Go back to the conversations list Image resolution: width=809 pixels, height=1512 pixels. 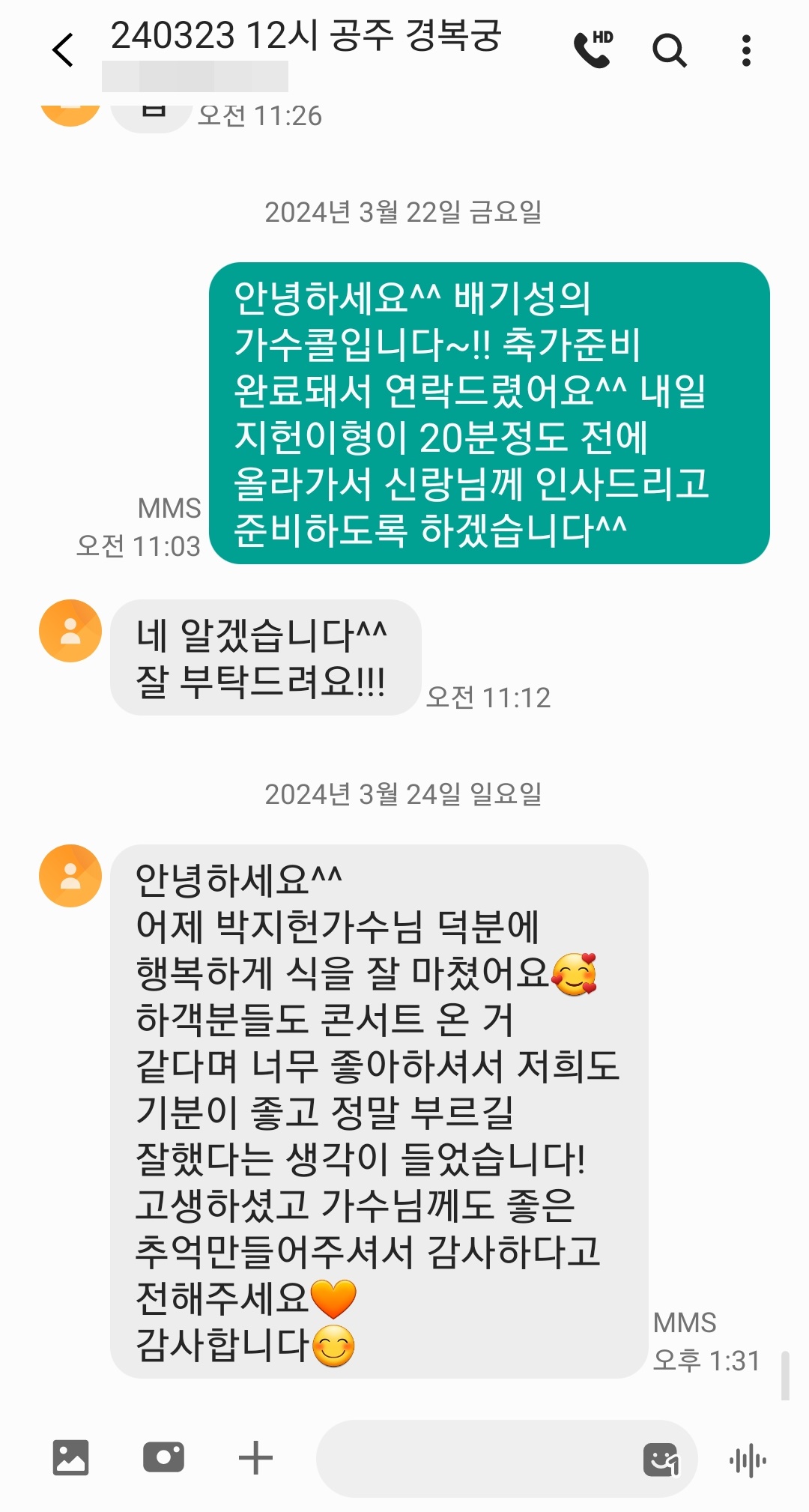[x=64, y=51]
